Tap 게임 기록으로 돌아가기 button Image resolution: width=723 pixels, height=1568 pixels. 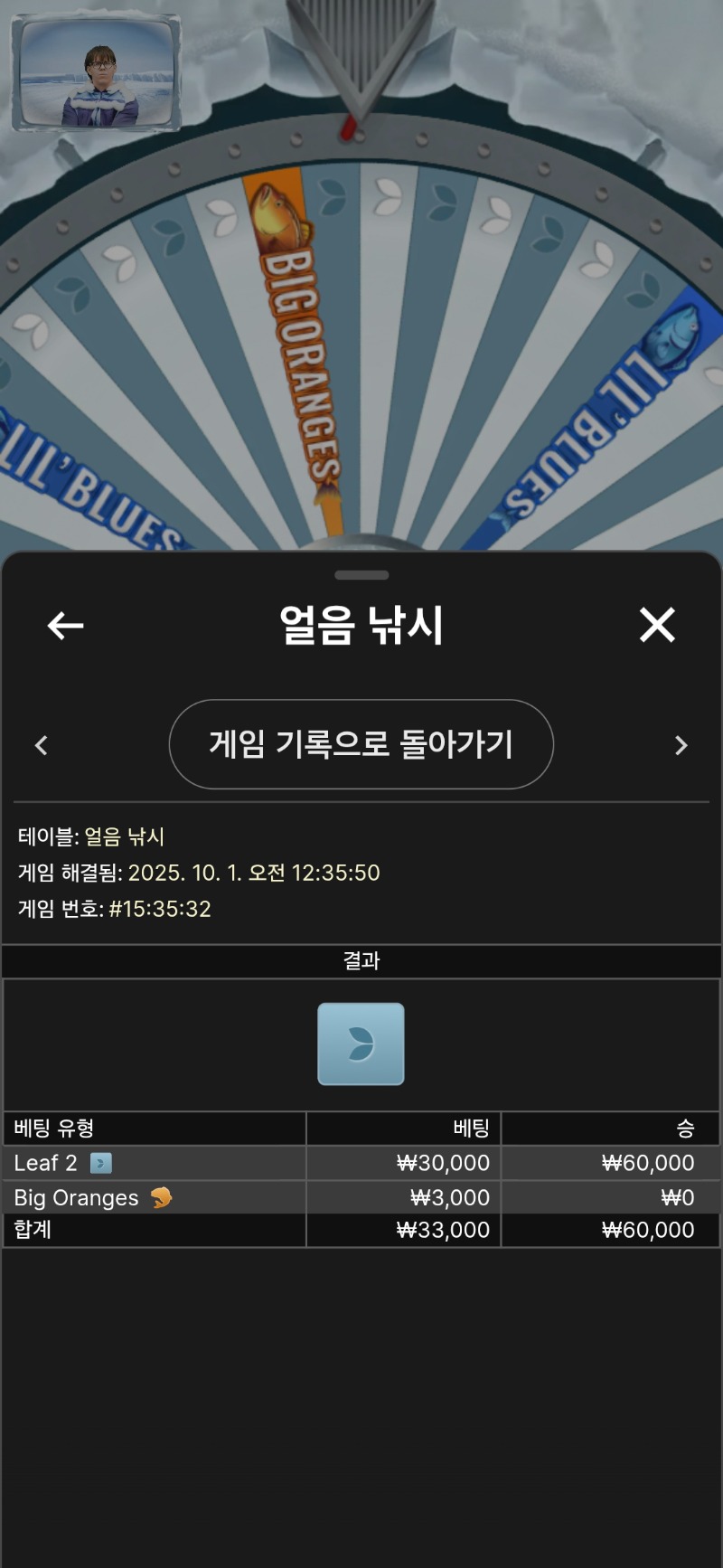pyautogui.click(x=361, y=744)
